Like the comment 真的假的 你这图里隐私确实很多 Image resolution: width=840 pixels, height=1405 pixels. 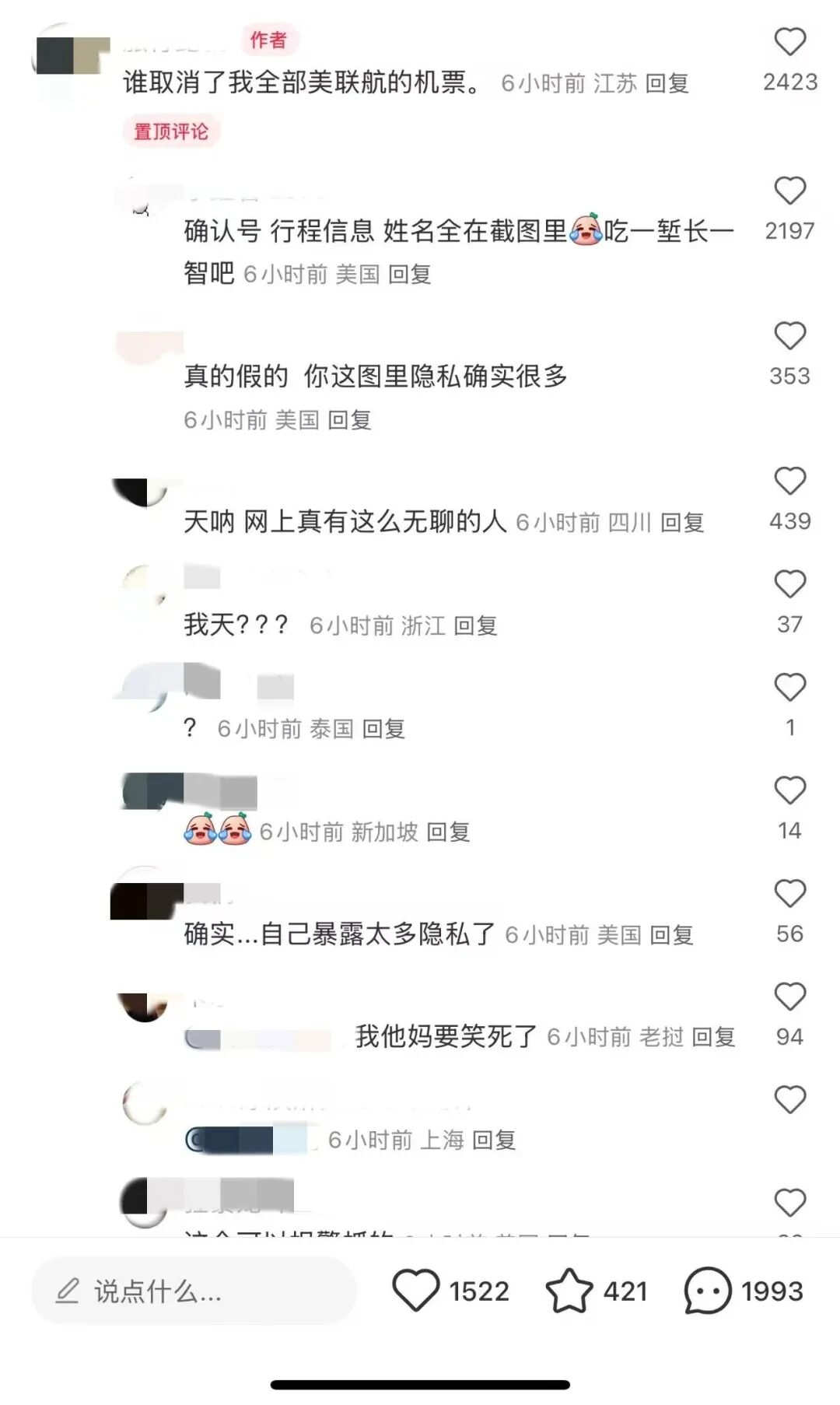coord(789,337)
